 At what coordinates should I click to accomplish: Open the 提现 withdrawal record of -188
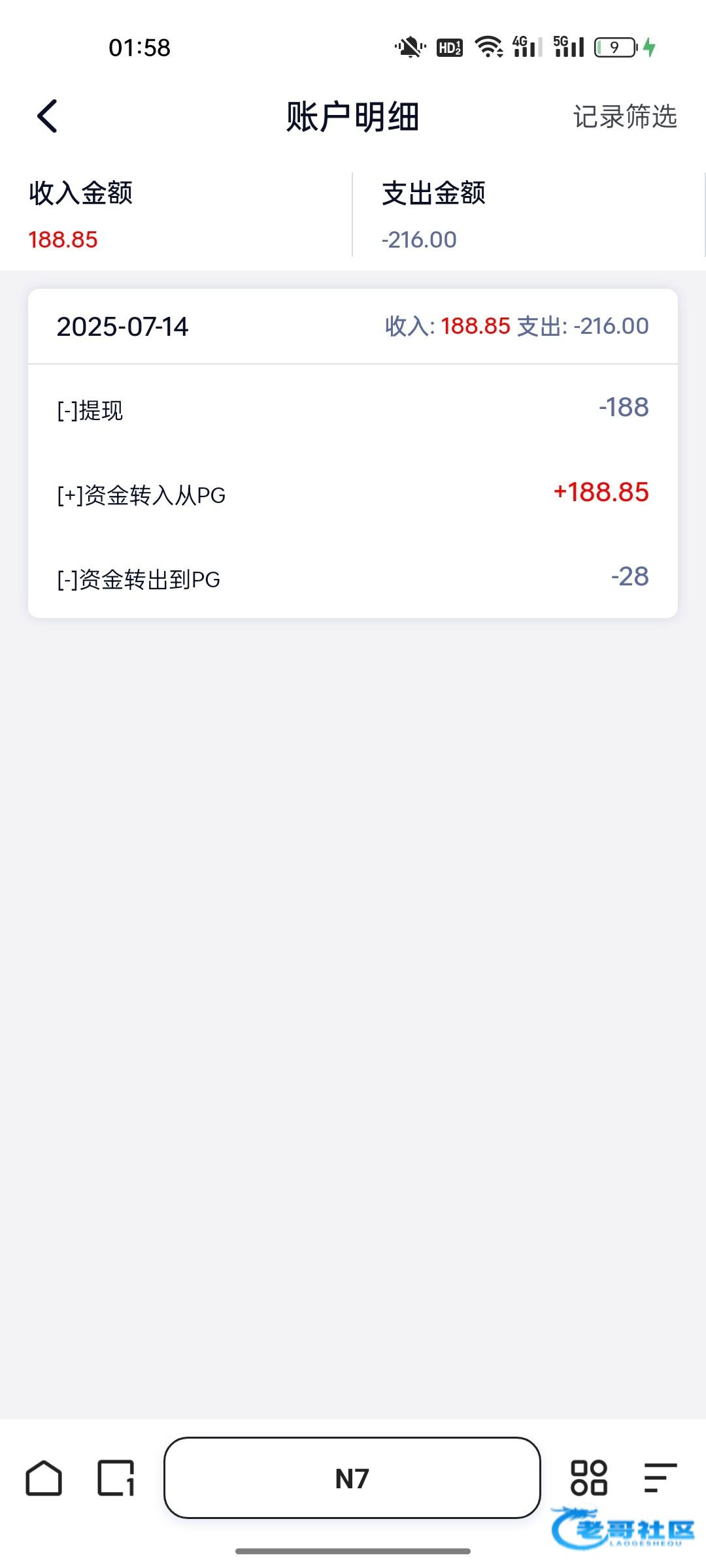353,408
